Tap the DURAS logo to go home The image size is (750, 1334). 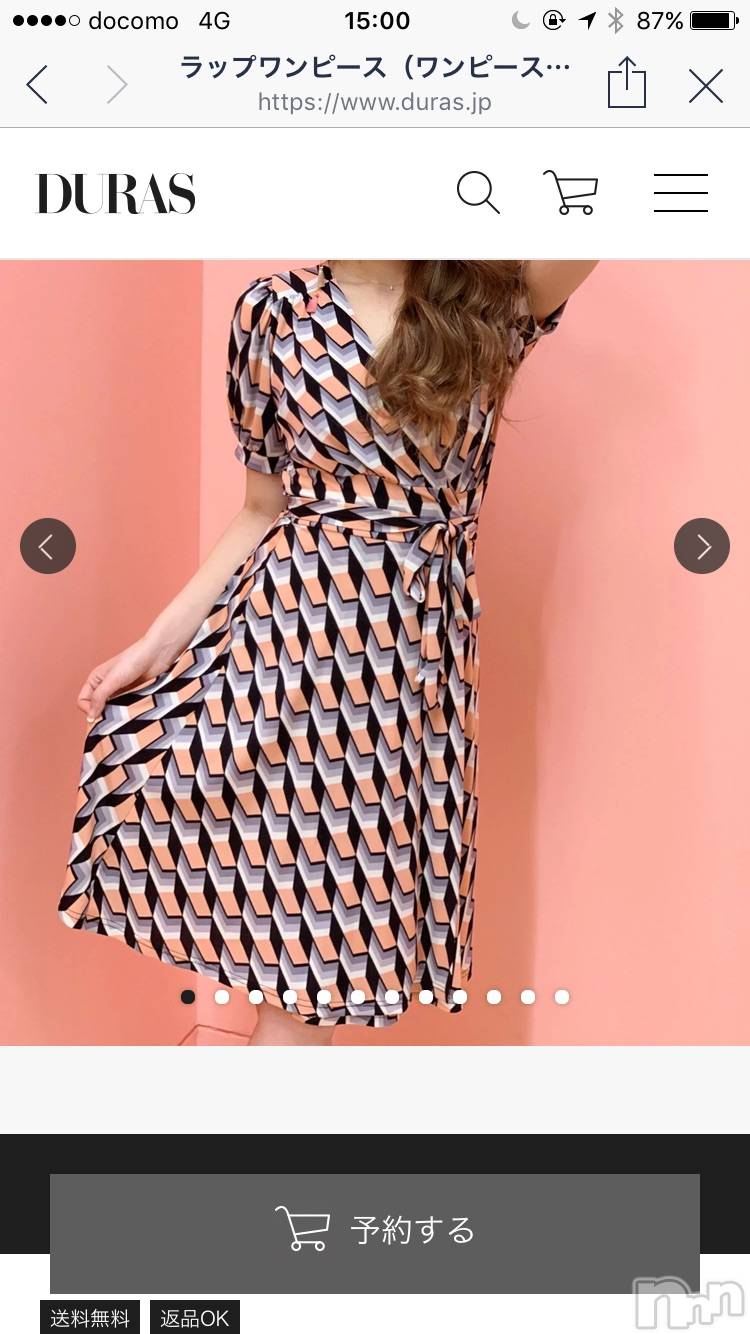[116, 194]
